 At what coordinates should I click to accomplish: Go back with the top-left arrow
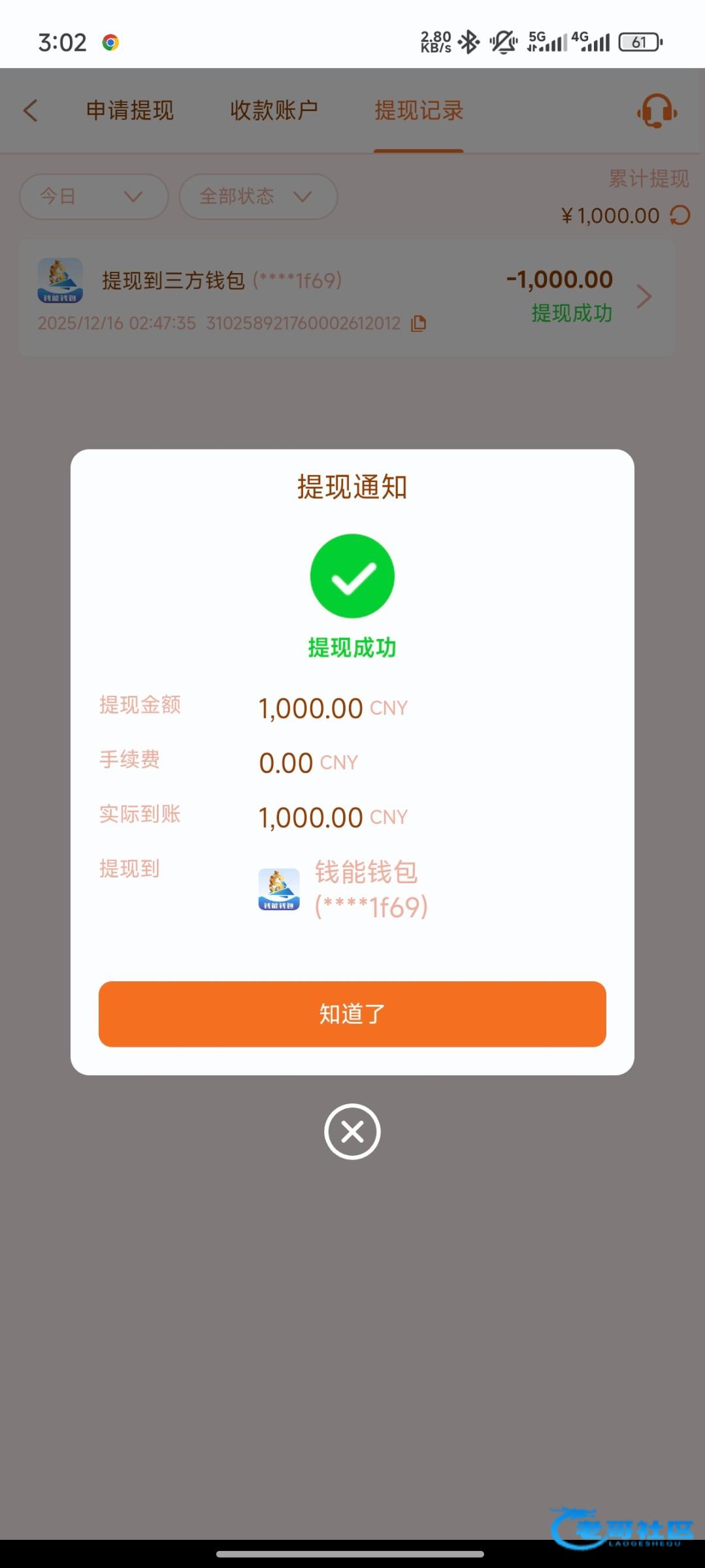click(x=31, y=110)
